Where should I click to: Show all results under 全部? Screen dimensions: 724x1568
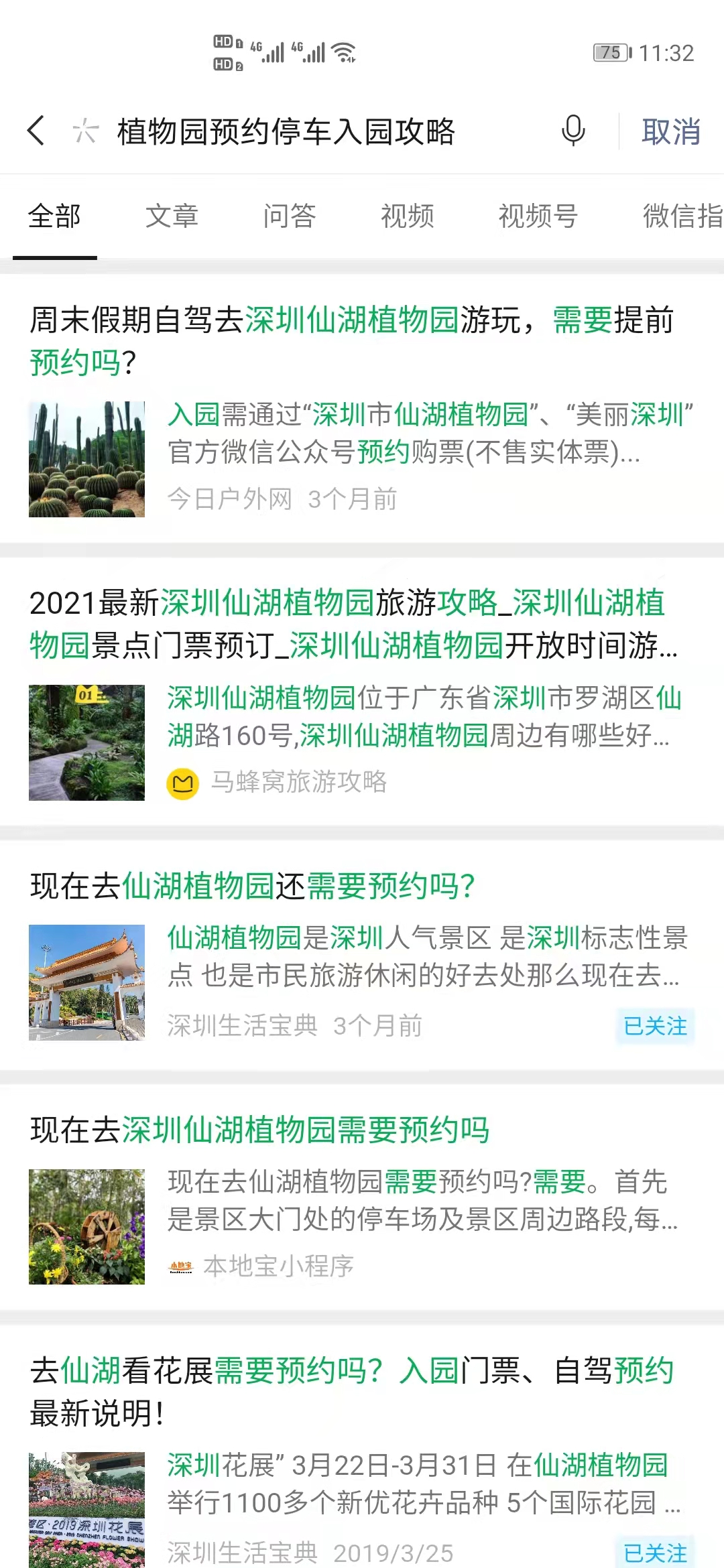click(54, 216)
